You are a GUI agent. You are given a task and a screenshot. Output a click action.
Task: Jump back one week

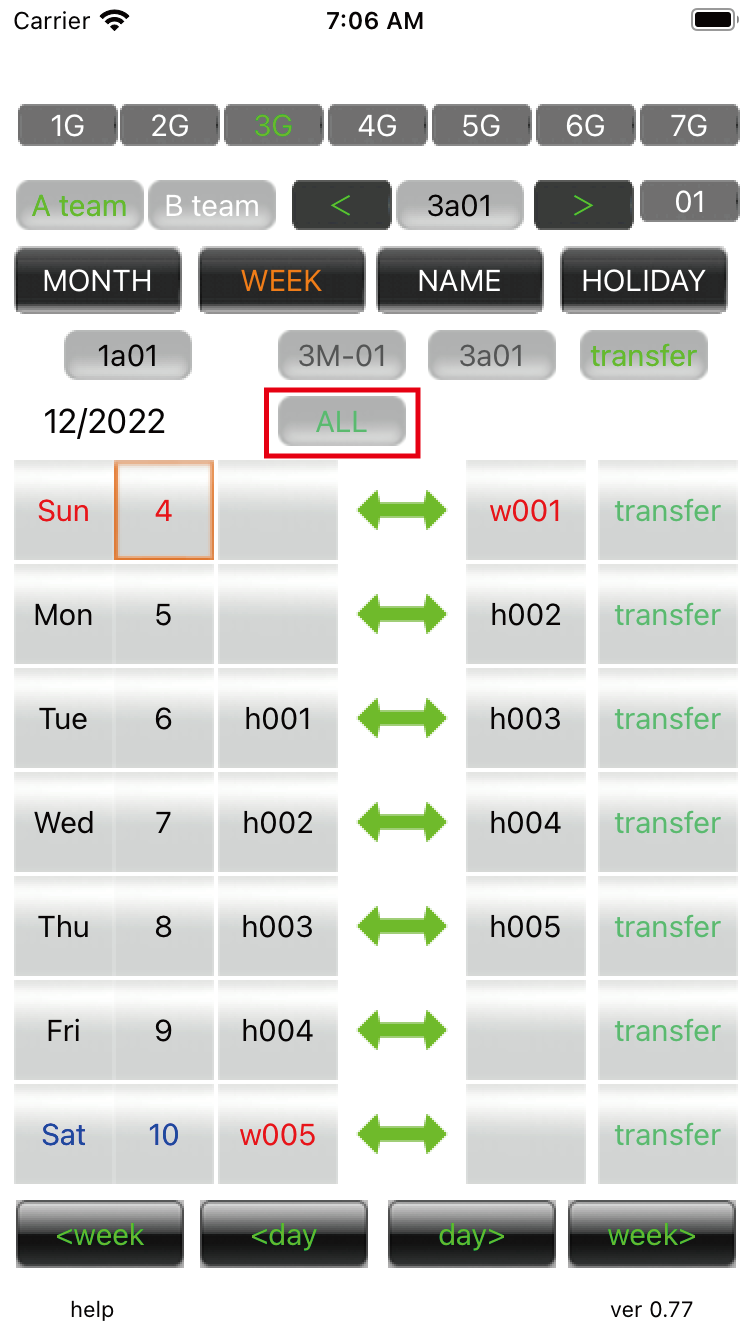point(100,1235)
